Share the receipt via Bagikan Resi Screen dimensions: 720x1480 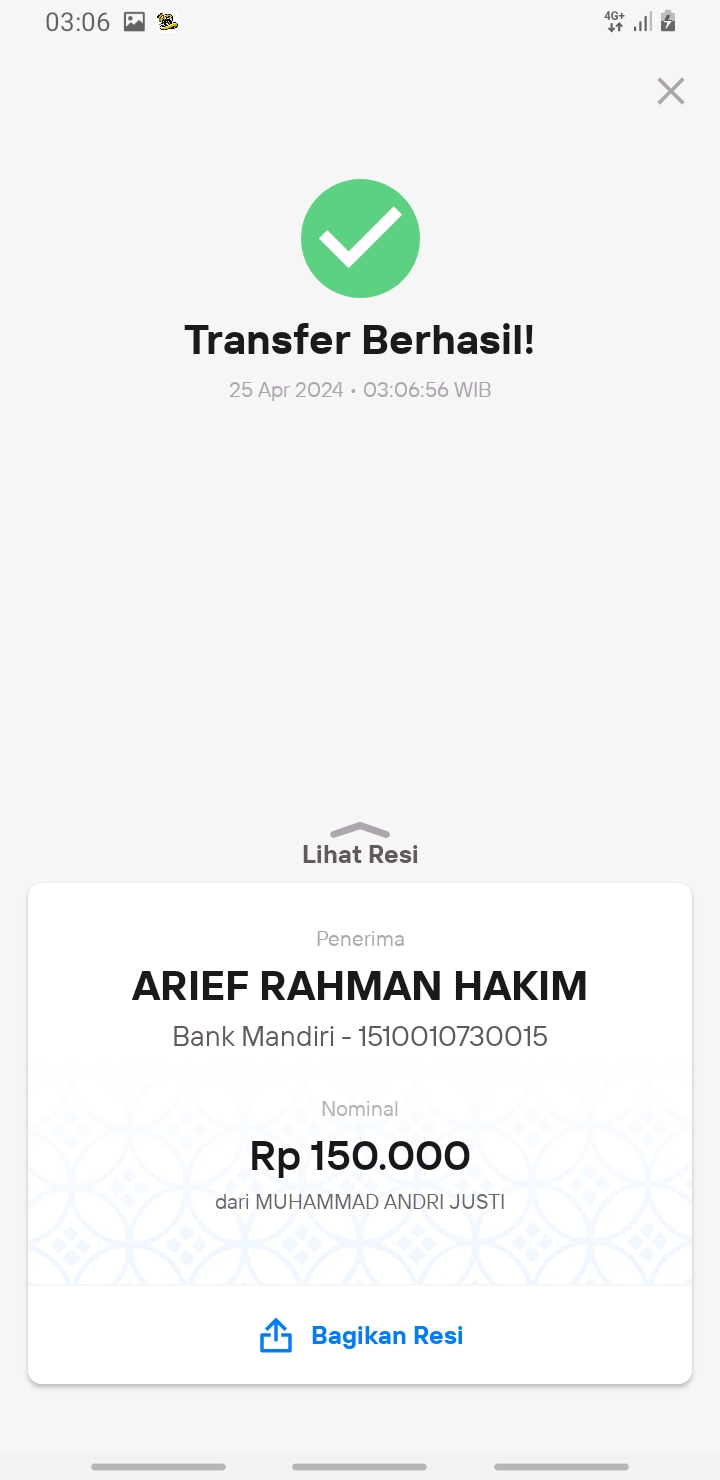pos(360,1335)
